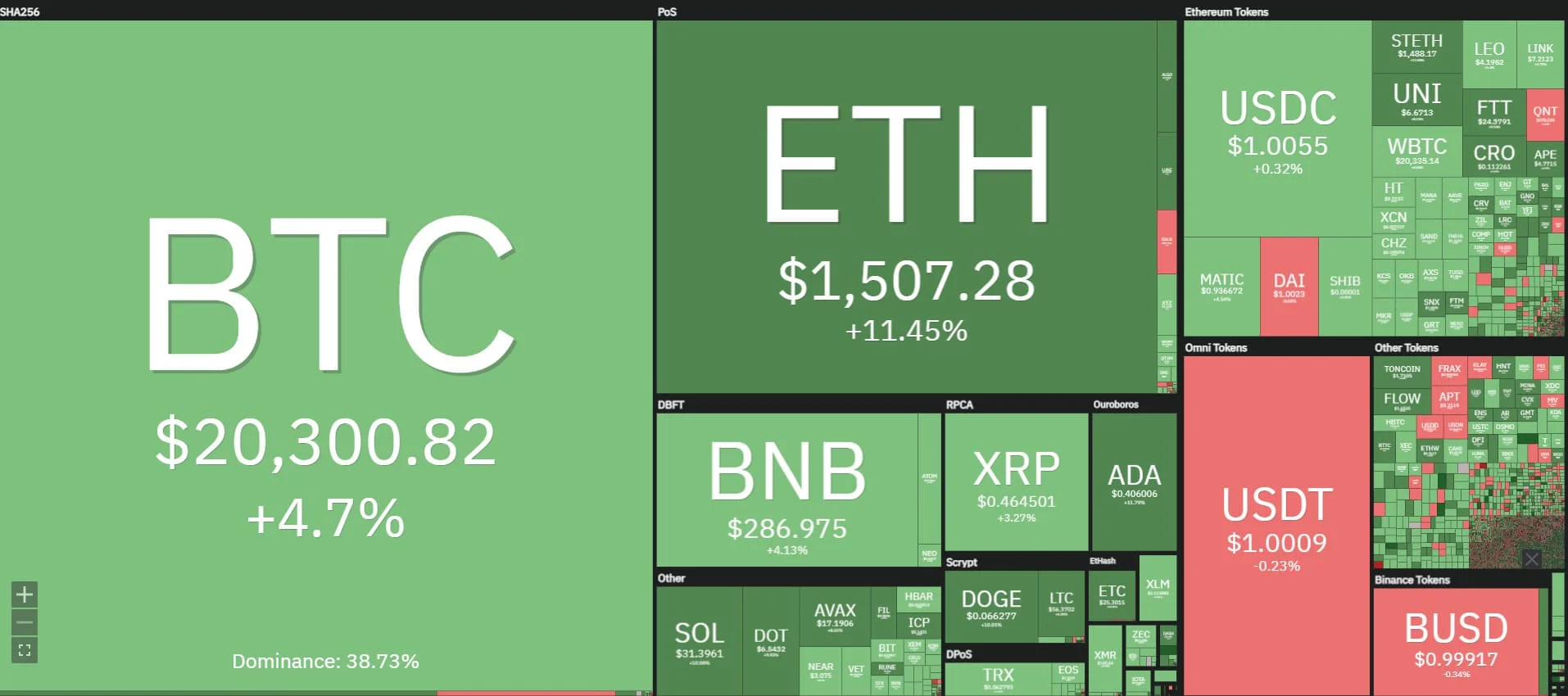The image size is (1568, 696).
Task: Select the ADA tile
Action: click(1134, 481)
